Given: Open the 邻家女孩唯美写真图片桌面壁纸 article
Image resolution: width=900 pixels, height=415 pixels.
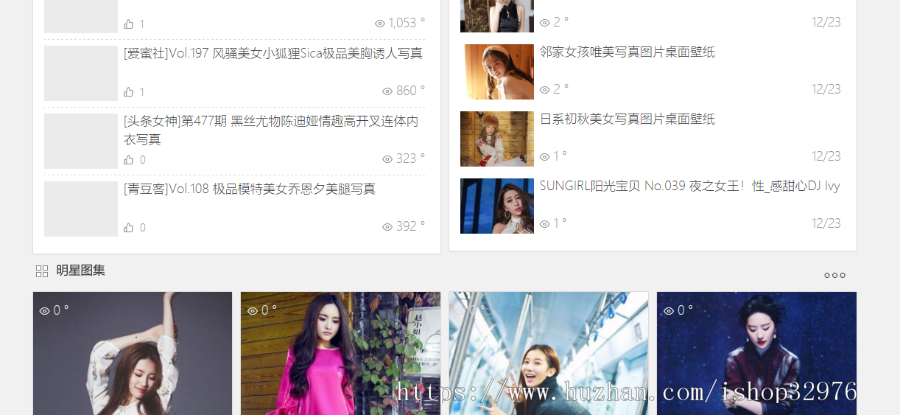Looking at the screenshot, I should click(x=627, y=52).
